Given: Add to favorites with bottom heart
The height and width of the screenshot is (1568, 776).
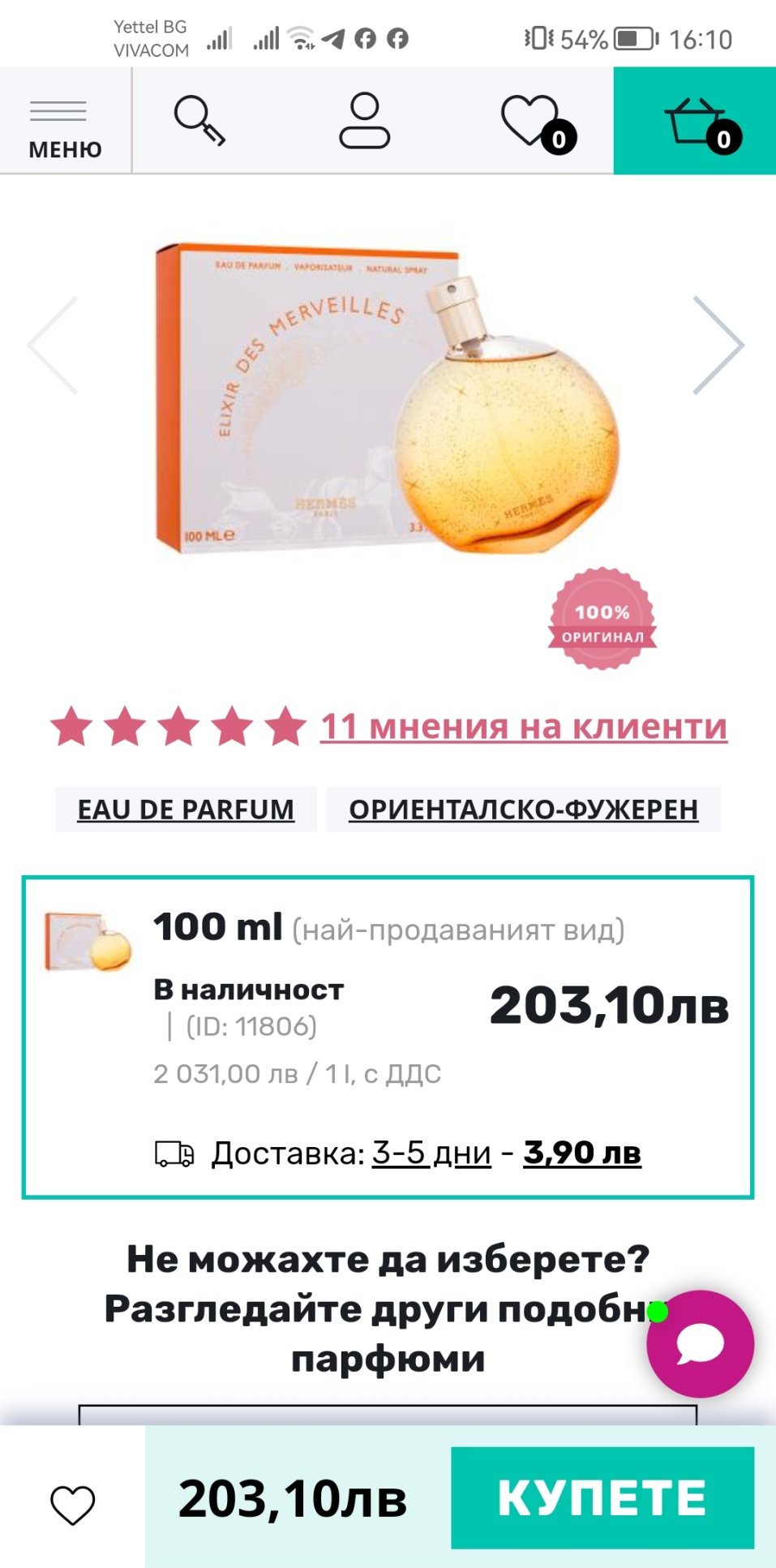Looking at the screenshot, I should 73,1505.
